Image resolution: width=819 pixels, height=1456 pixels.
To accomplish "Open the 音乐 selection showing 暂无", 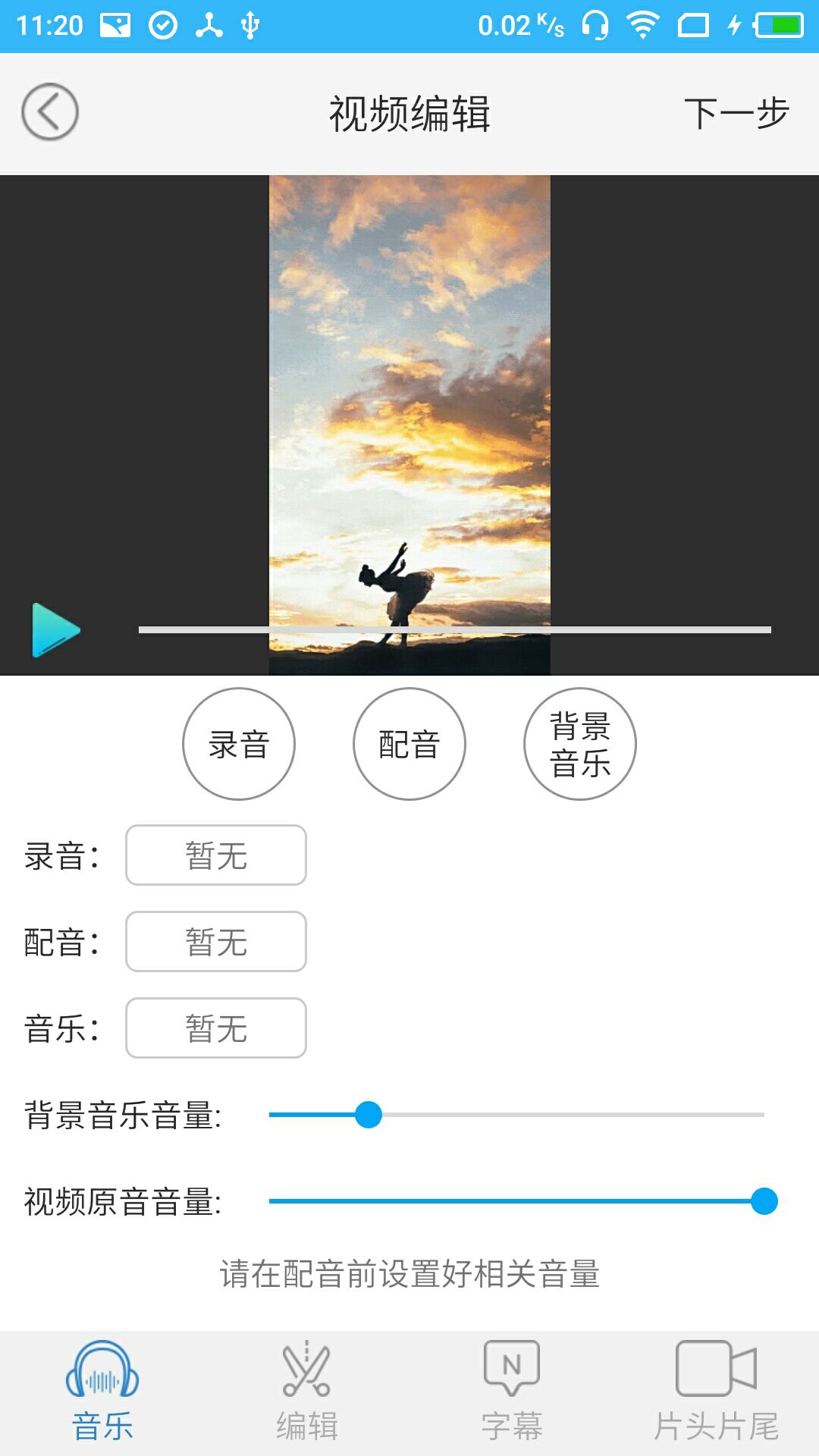I will tap(215, 1028).
